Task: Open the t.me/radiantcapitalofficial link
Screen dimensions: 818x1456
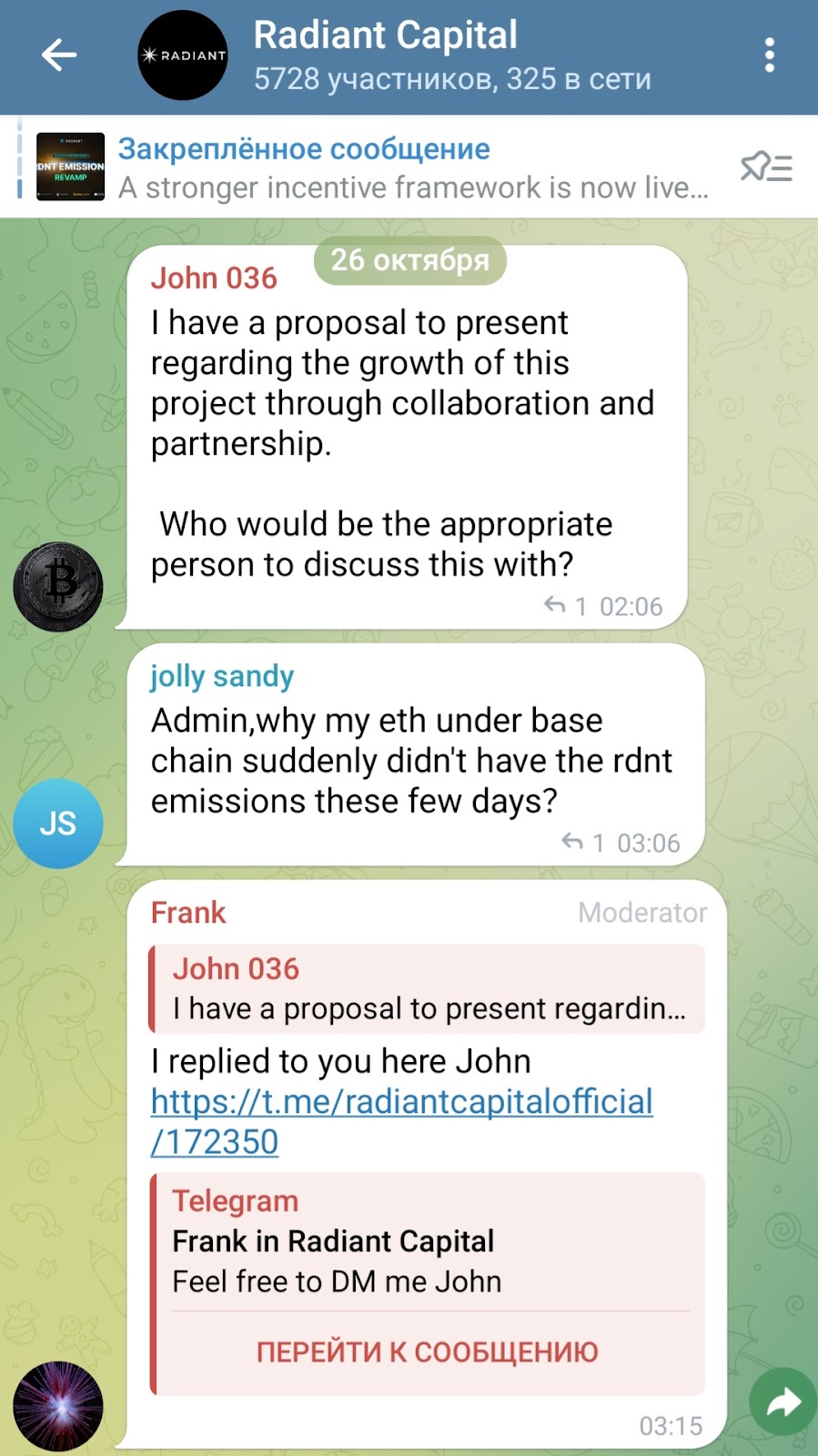Action: click(400, 1121)
